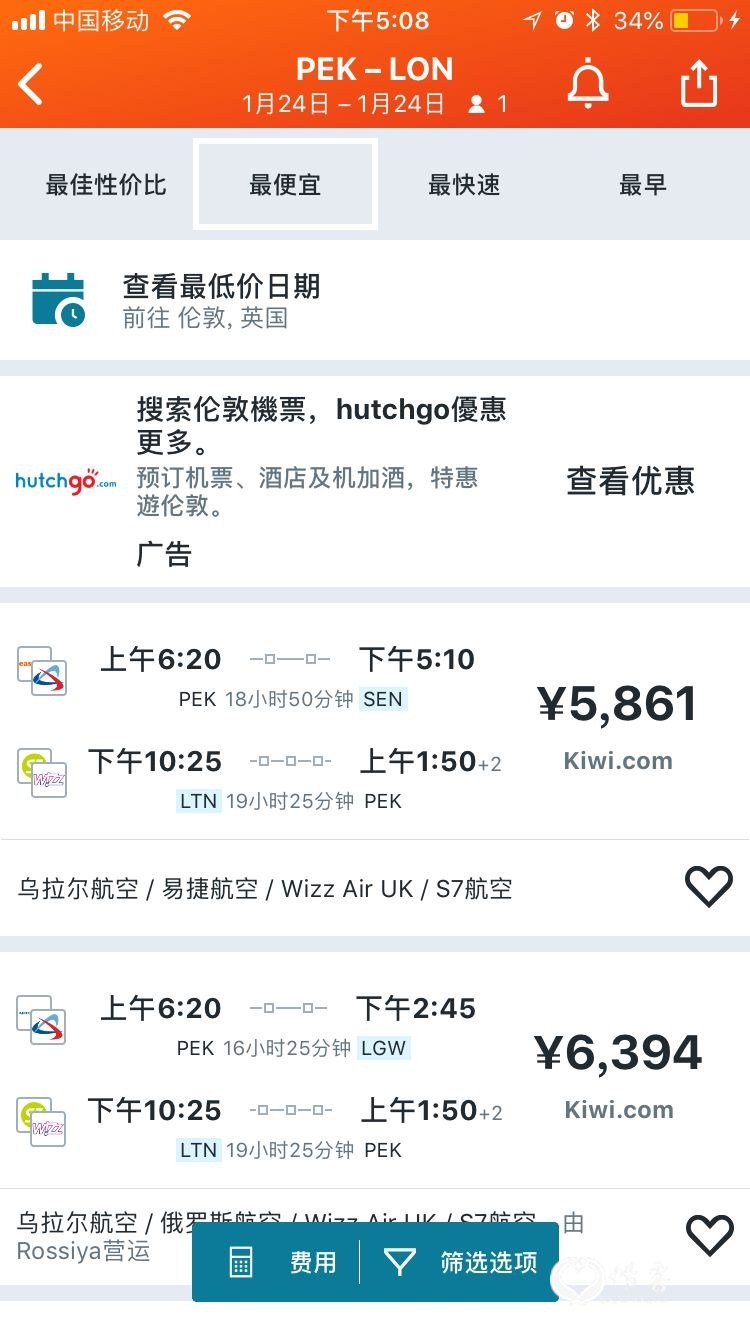
Task: Open the price alert bell
Action: click(x=588, y=83)
